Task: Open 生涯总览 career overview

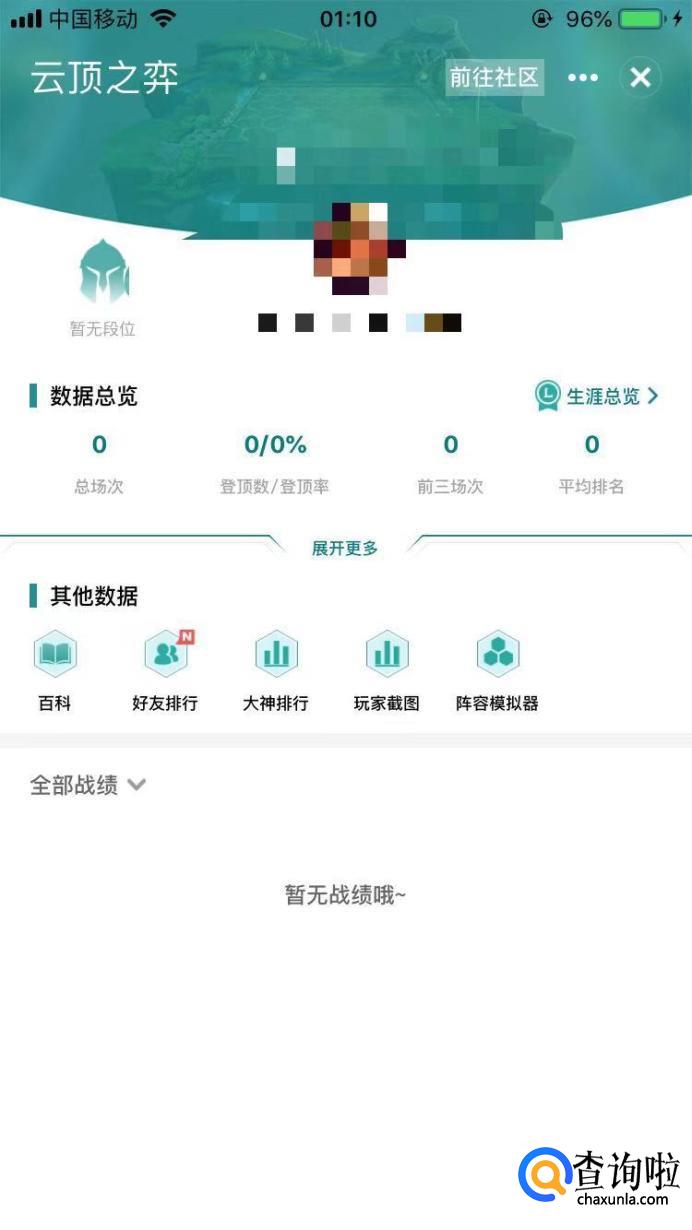Action: coord(598,396)
